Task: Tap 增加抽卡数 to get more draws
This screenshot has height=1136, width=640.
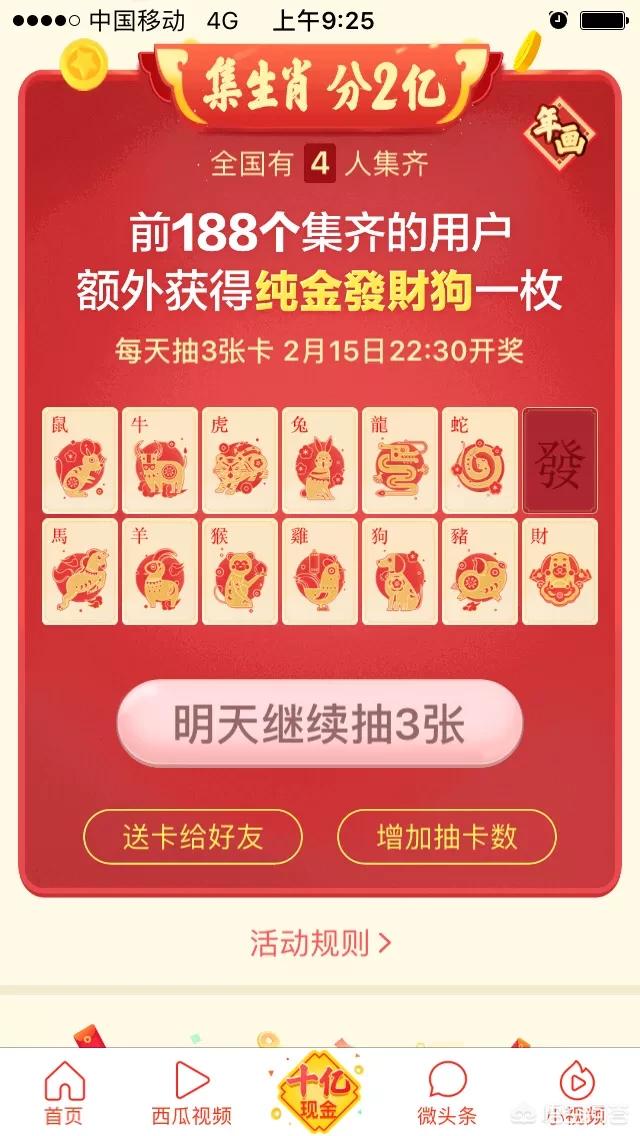Action: pyautogui.click(x=447, y=837)
